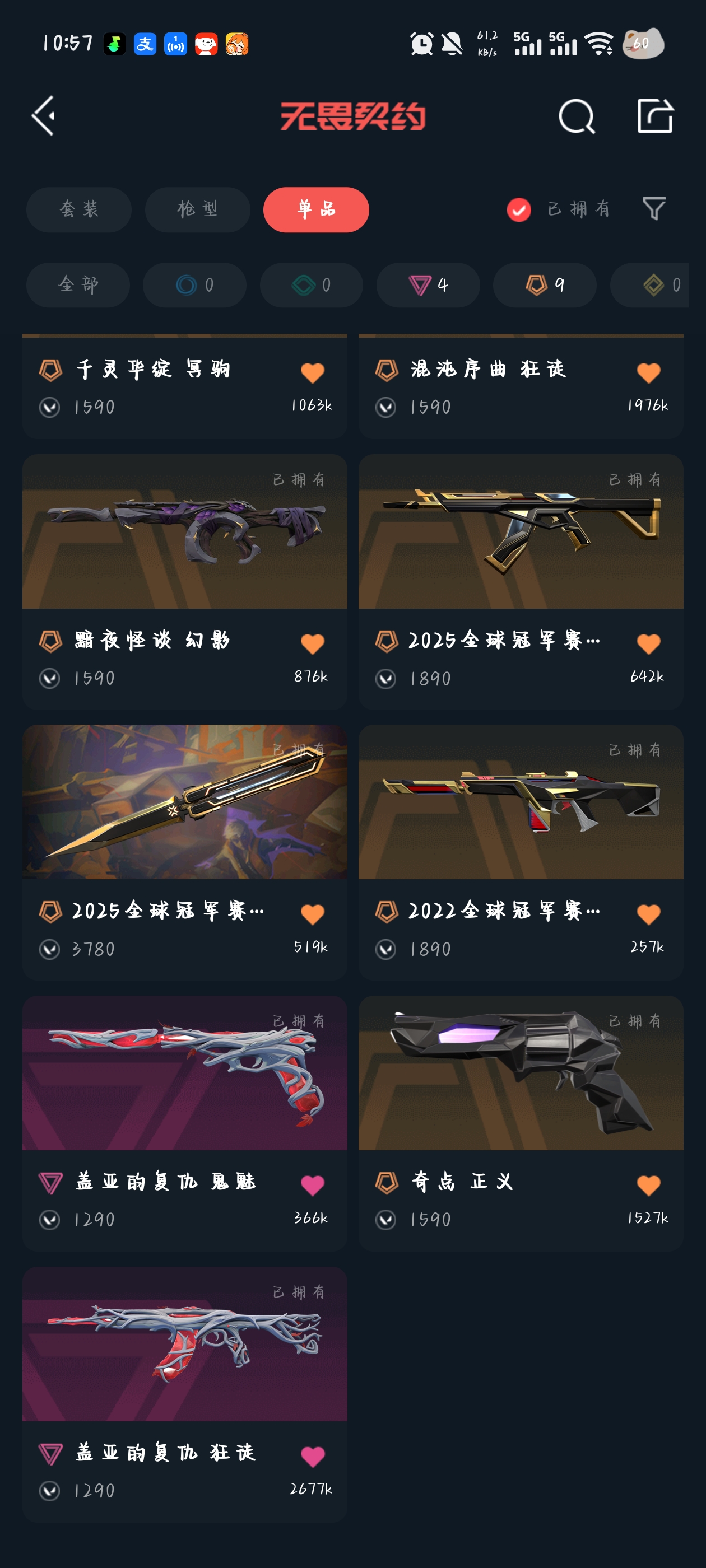Open the 2025全球冠军赛 knife card priced 3780

click(x=184, y=852)
